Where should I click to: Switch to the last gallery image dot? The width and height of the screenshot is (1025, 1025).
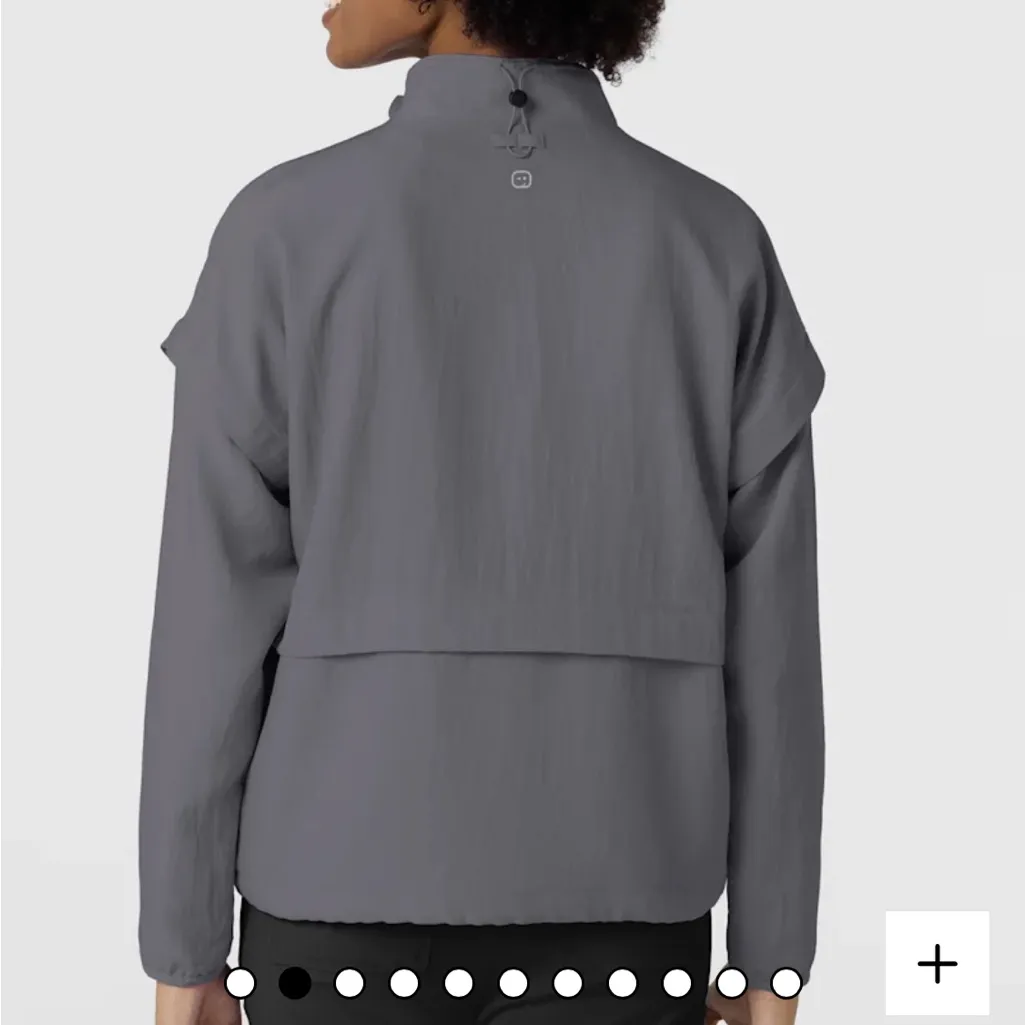(x=786, y=983)
